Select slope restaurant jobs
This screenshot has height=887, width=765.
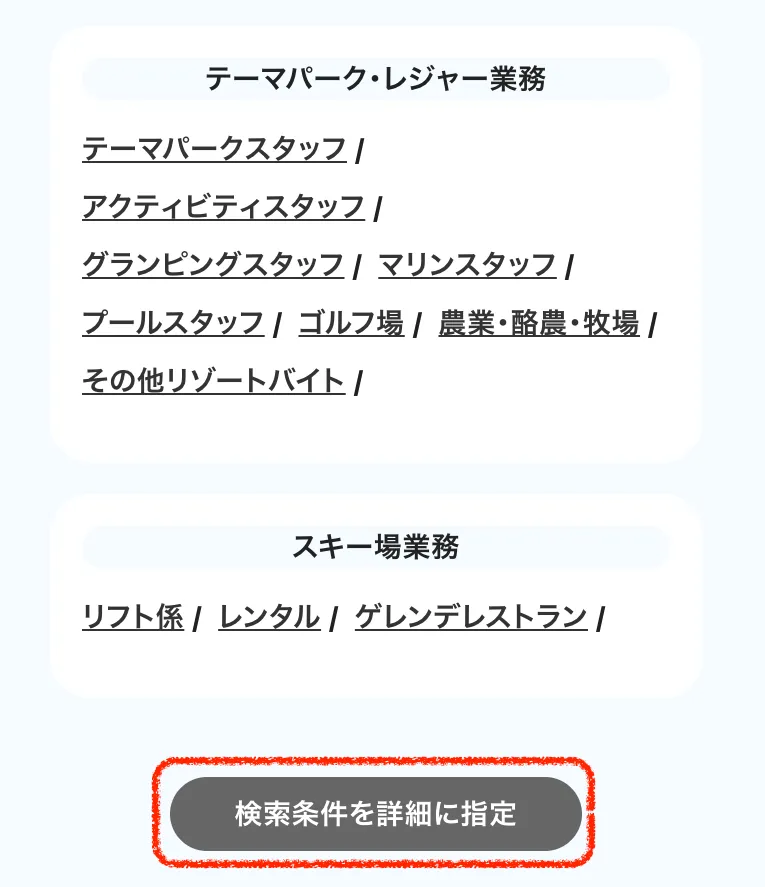(470, 617)
